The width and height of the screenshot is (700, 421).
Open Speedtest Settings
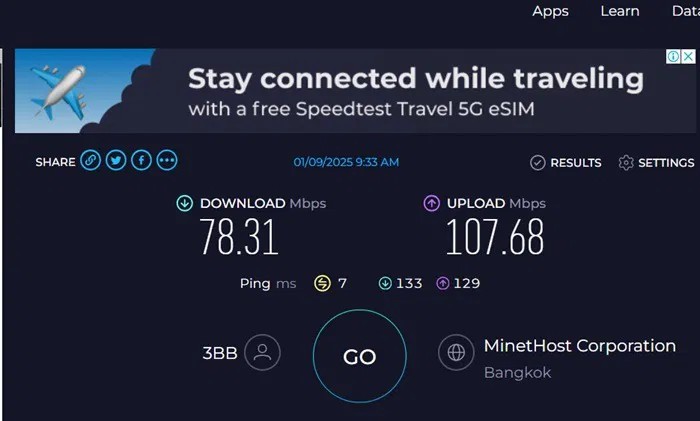tap(656, 162)
